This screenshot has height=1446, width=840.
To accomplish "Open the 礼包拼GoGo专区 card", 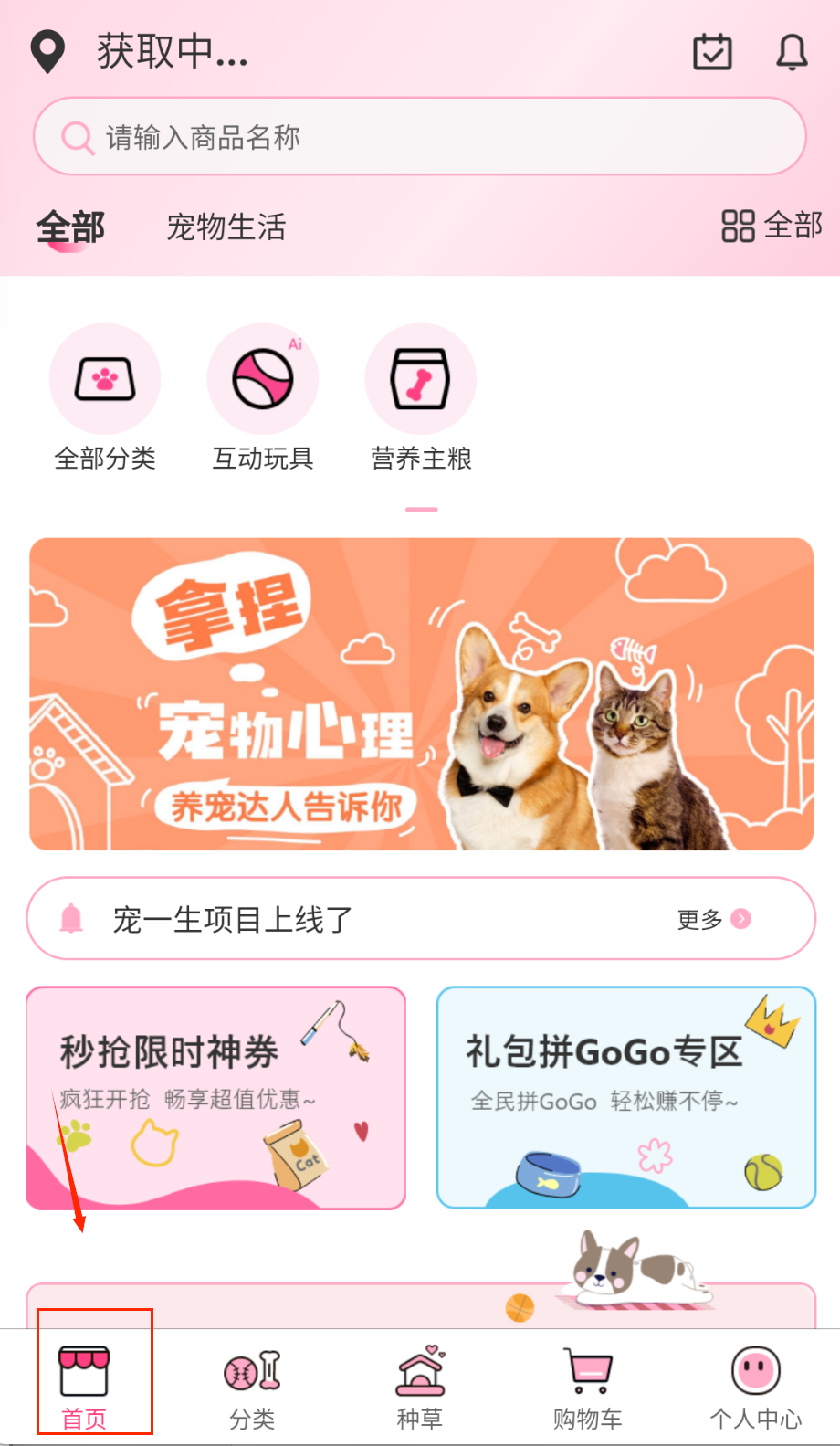I will pyautogui.click(x=626, y=1097).
